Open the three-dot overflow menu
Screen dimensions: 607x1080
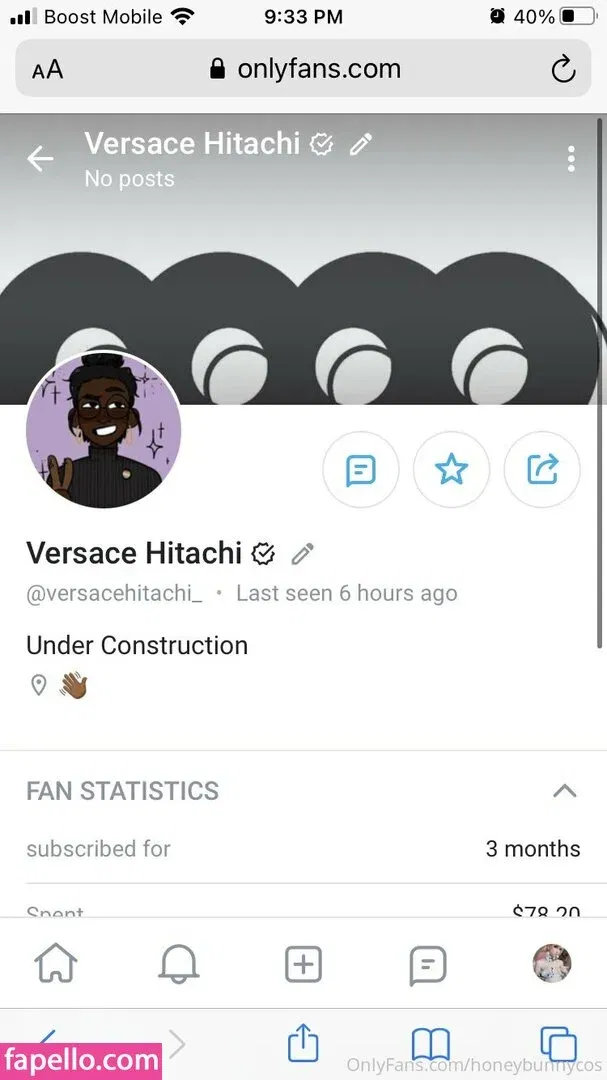point(571,159)
